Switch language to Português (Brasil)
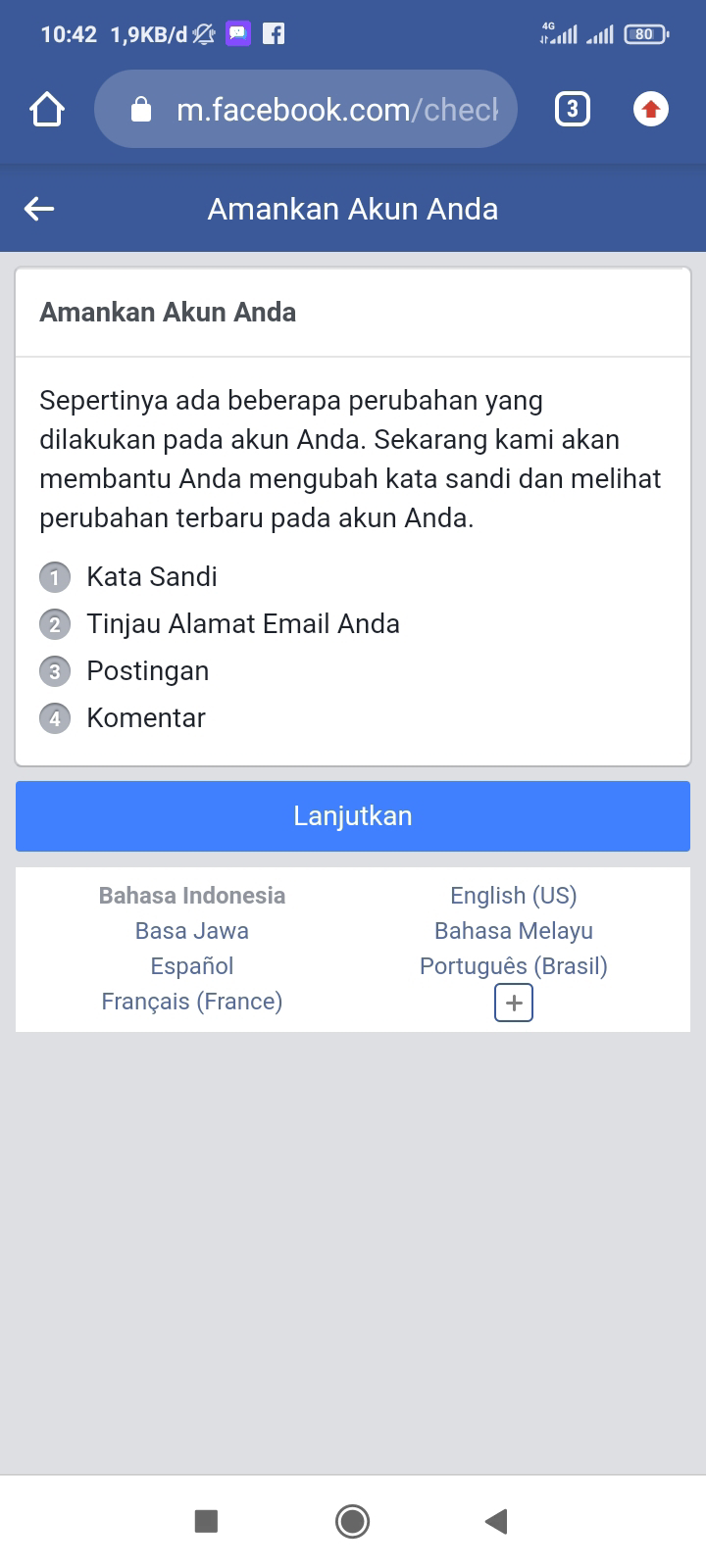Viewport: 706px width, 1568px height. click(513, 966)
